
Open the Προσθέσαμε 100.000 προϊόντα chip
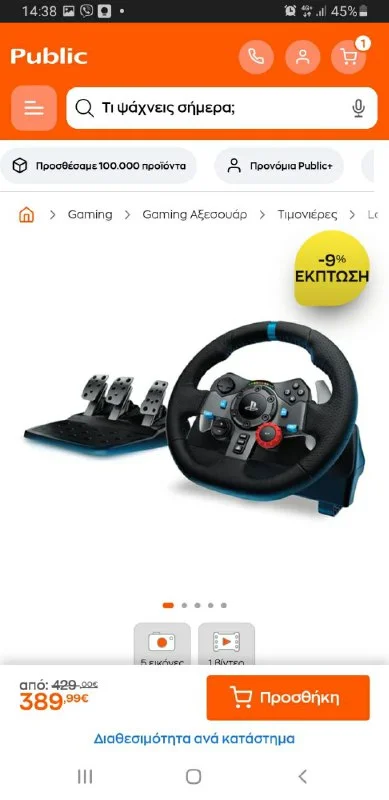coord(99,166)
